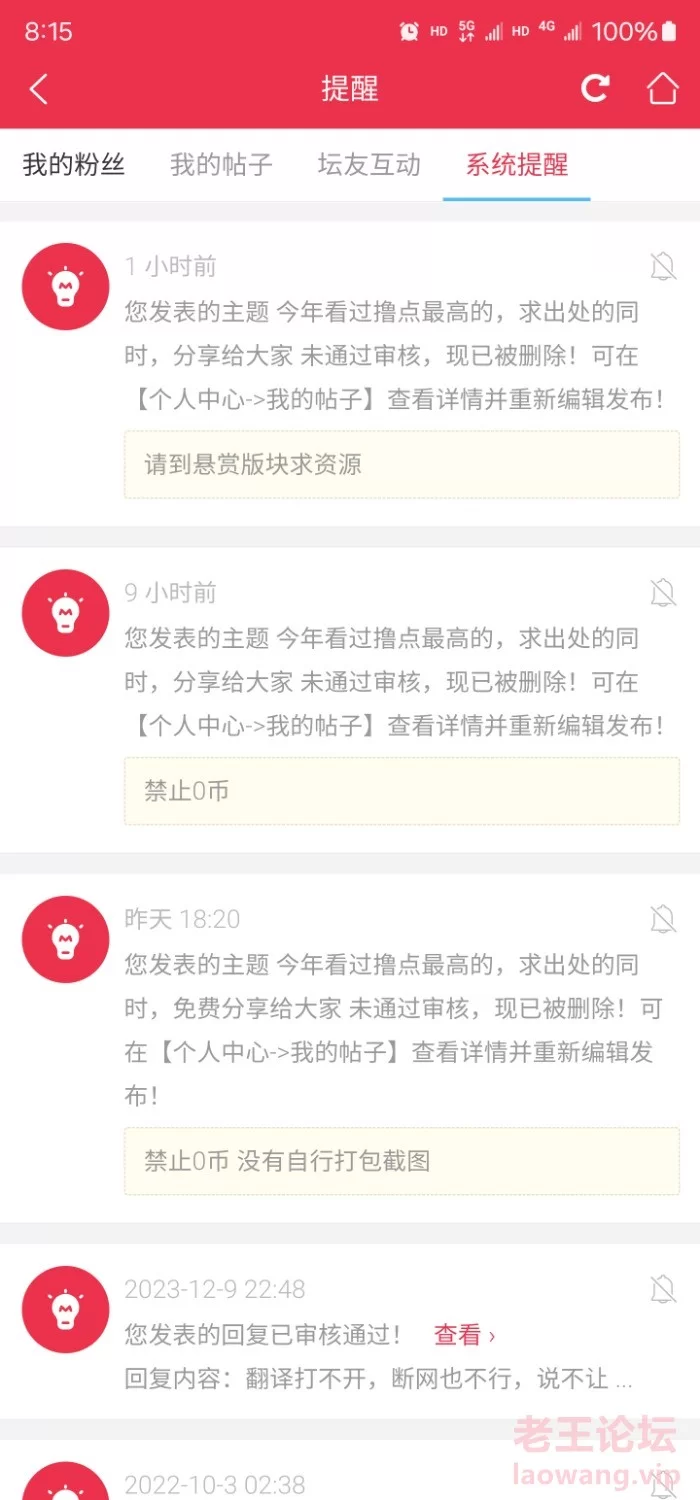The image size is (700, 1500).
Task: Mute the notification from 9 小时前
Action: click(x=662, y=593)
